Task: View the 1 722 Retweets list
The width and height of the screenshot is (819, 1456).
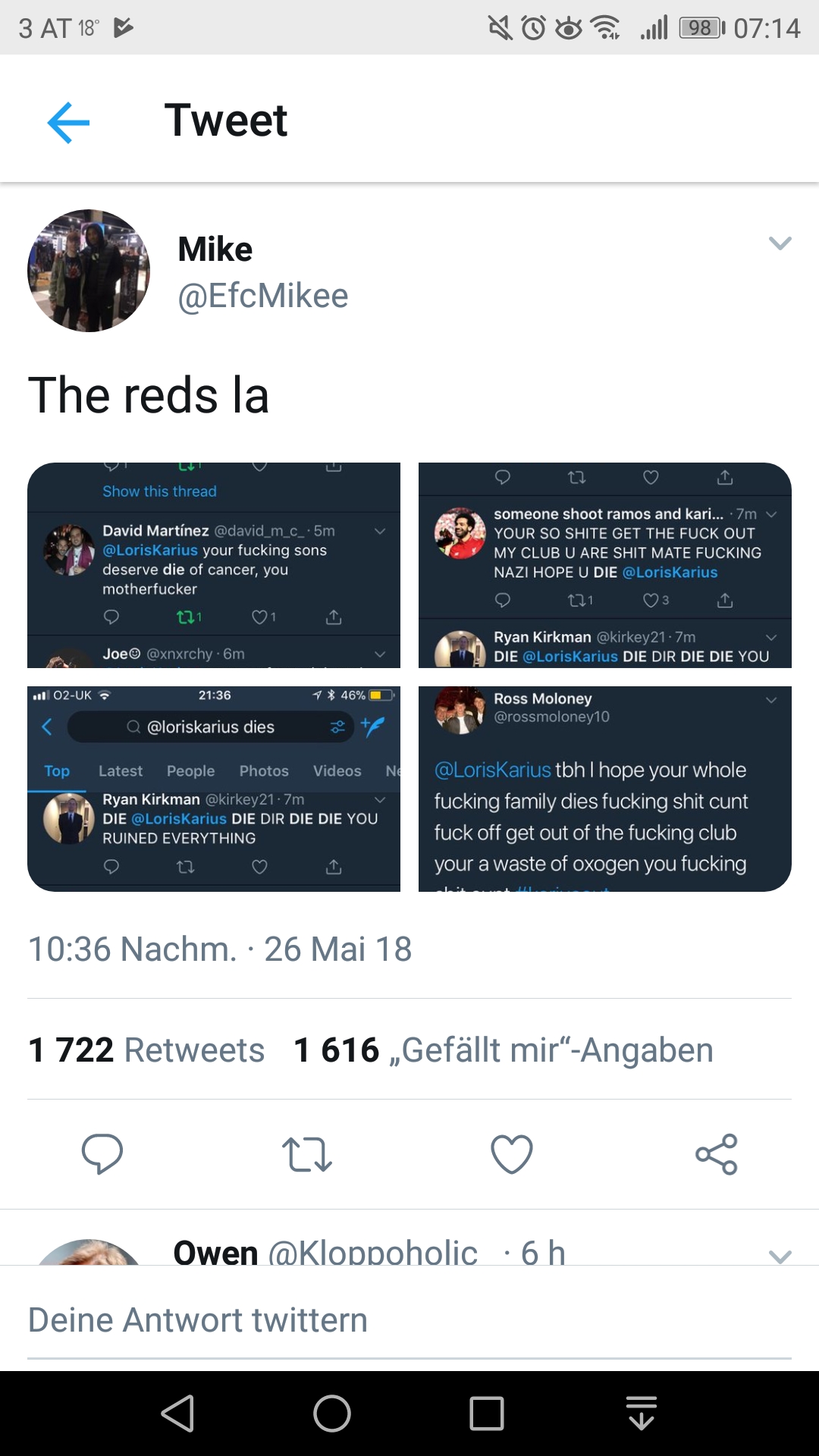Action: tap(146, 1050)
